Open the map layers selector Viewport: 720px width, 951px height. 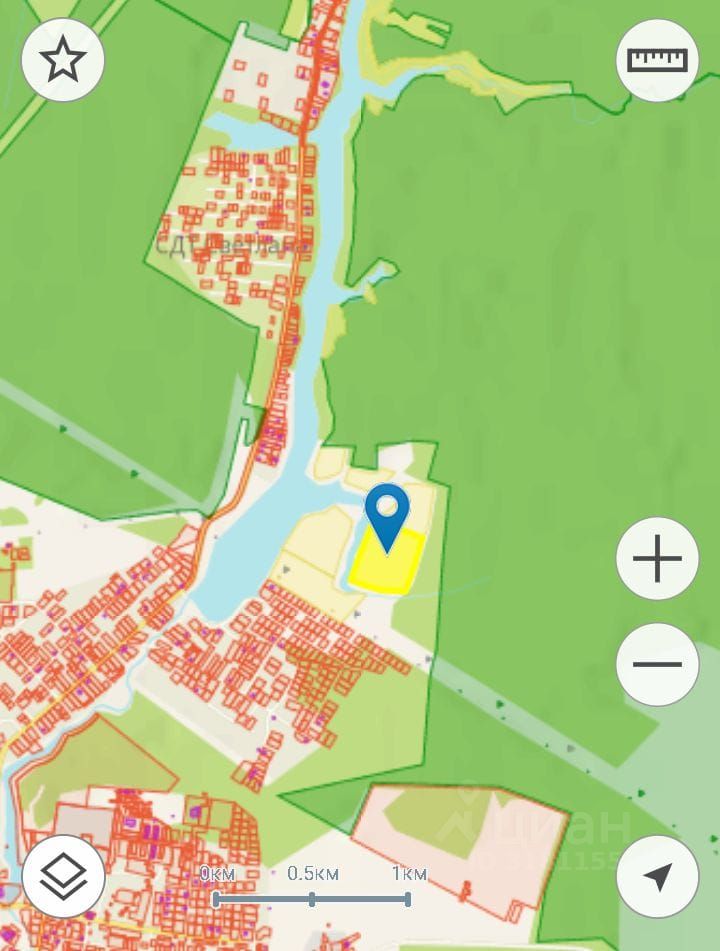(x=63, y=876)
